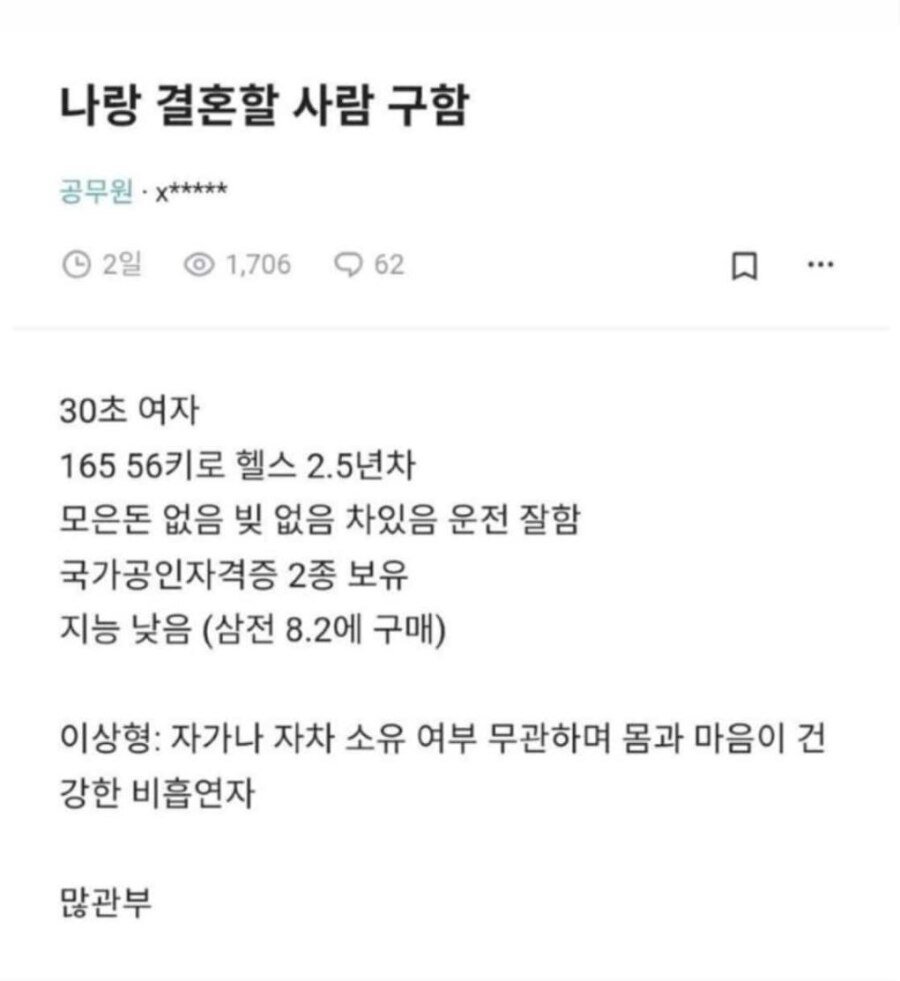The width and height of the screenshot is (900, 981).
Task: Bookmark this marriage-seeking post
Action: [745, 266]
